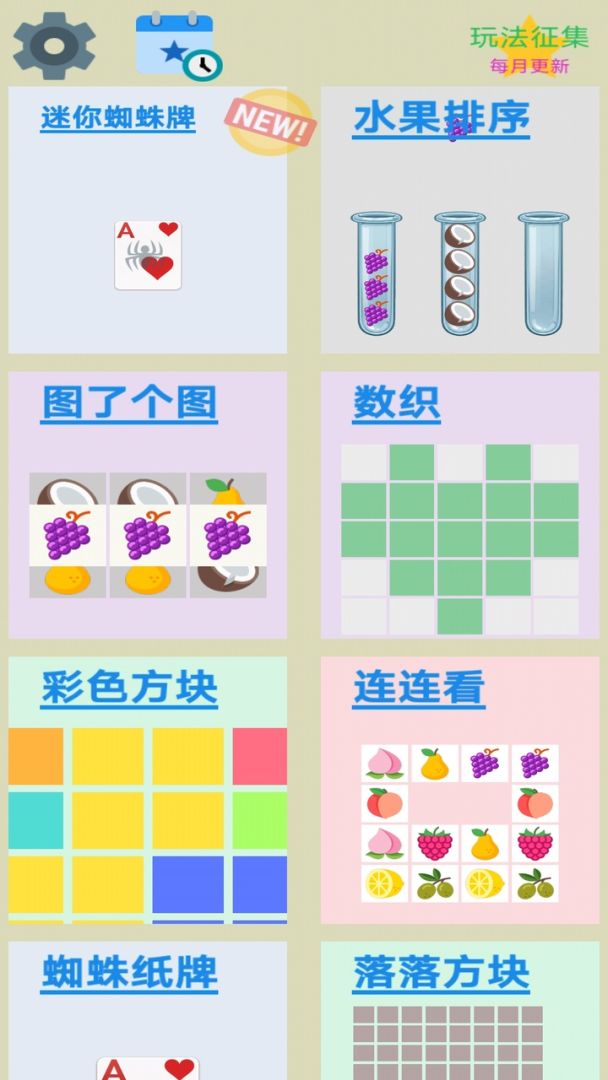Open the settings gear
Viewport: 608px width, 1080px height.
[x=54, y=45]
